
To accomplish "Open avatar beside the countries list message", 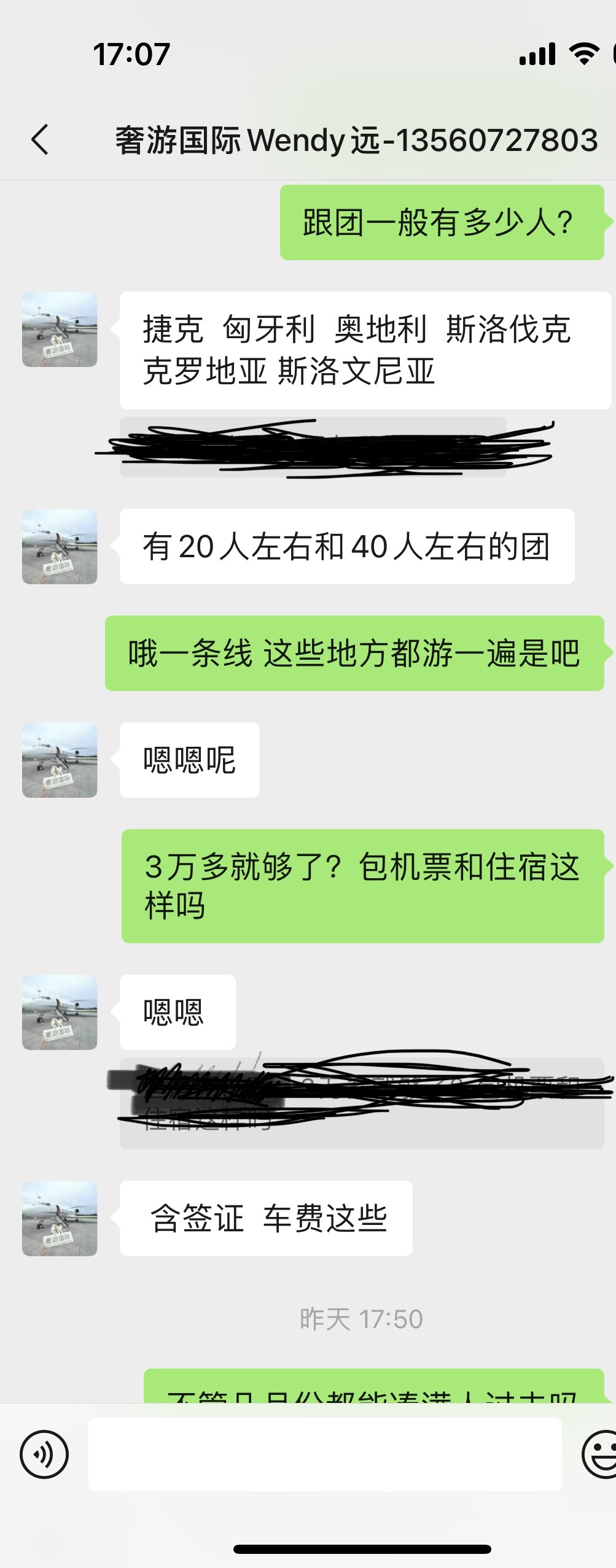I will 60,330.
